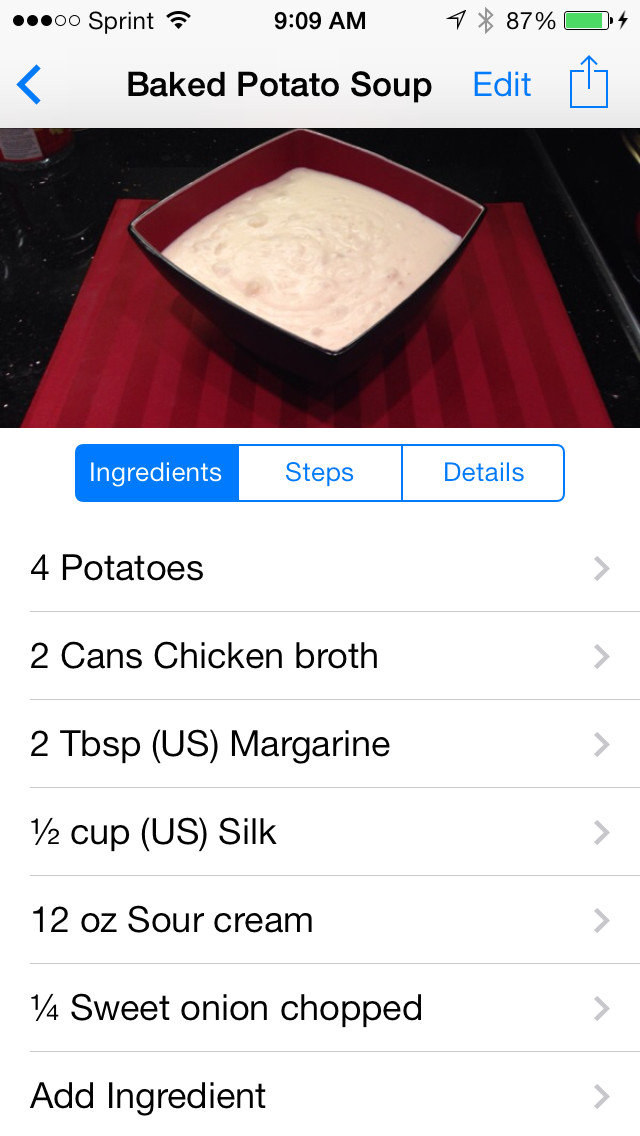Viewport: 640px width, 1136px height.
Task: Tap Edit to modify the recipe
Action: tap(502, 85)
